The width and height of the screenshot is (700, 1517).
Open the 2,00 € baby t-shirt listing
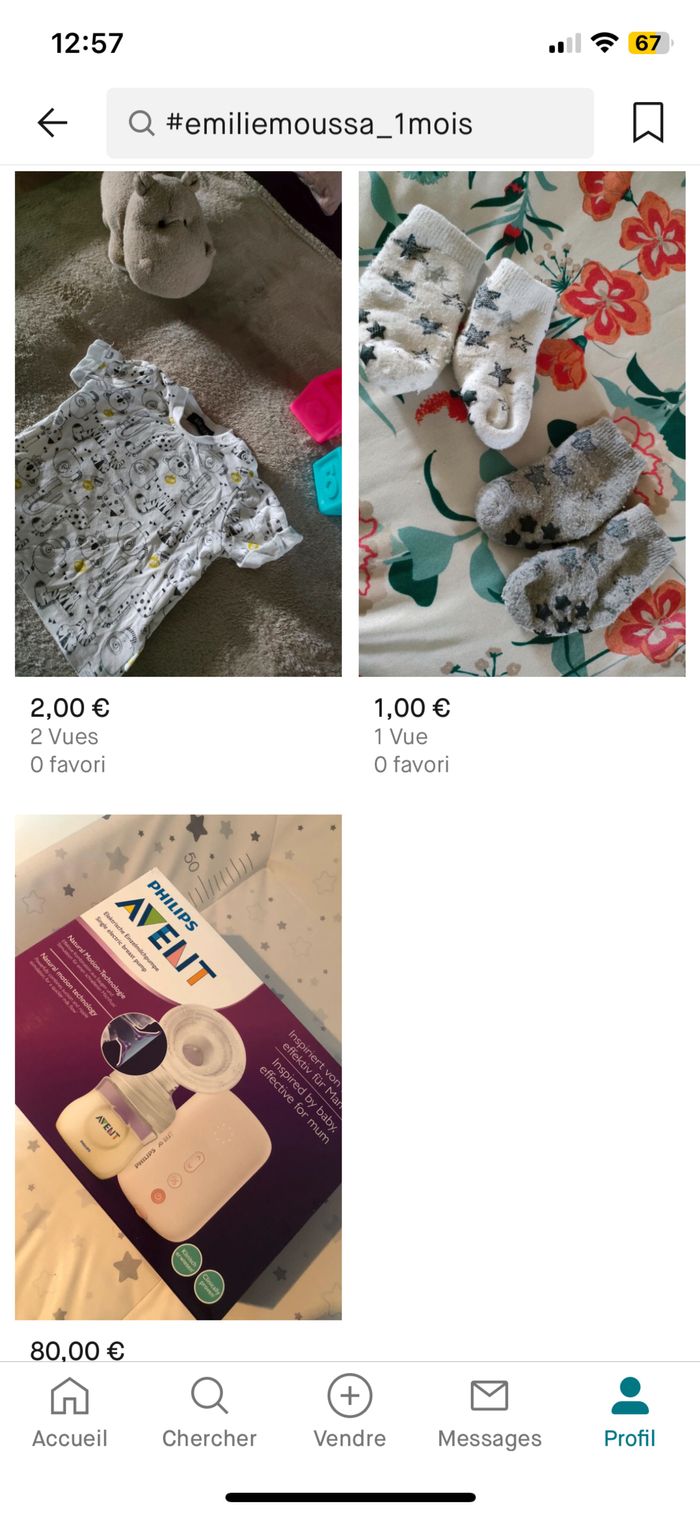coord(178,424)
